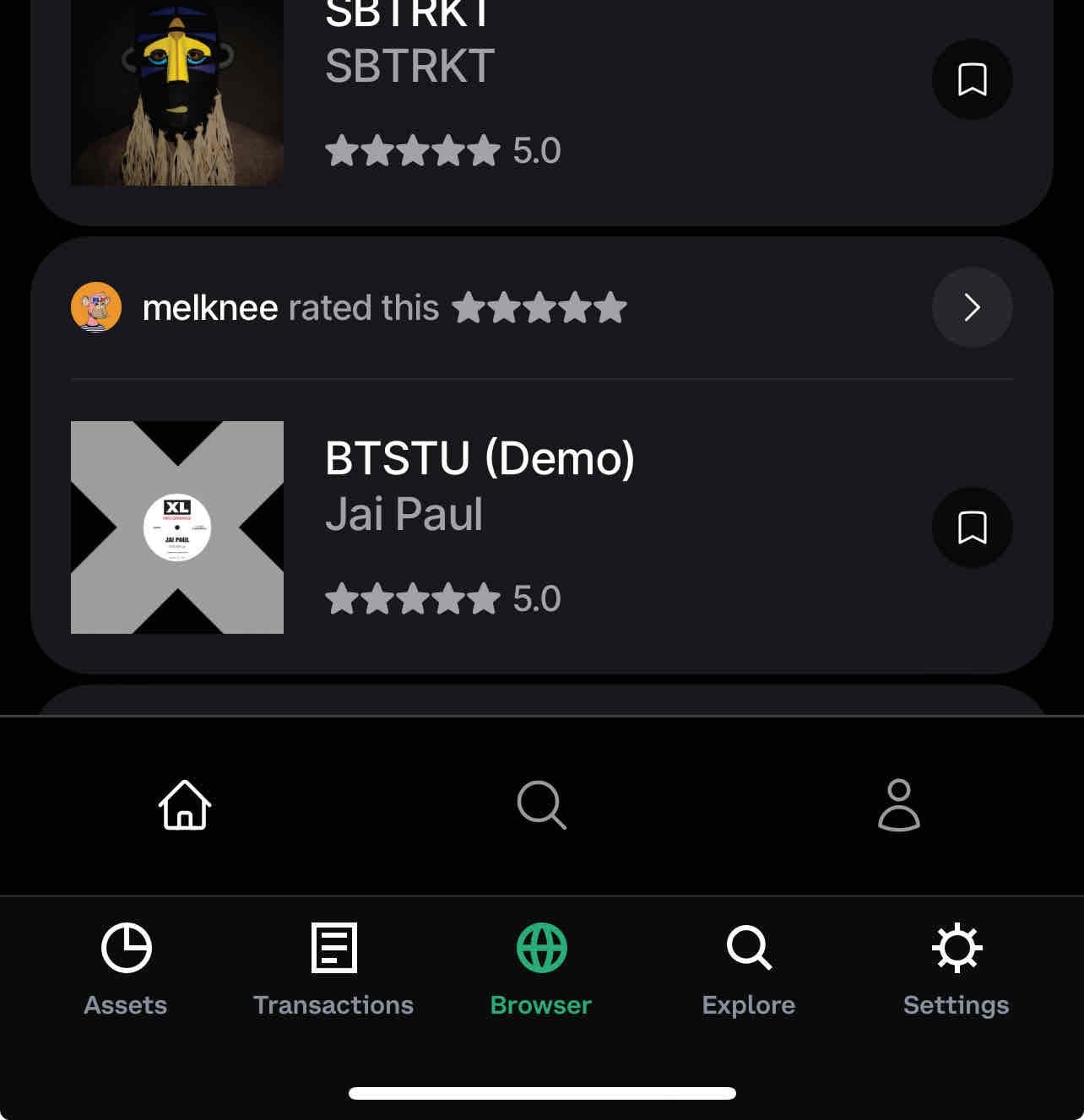Bookmark BTSTU (Demo) by Jai Paul
Image resolution: width=1084 pixels, height=1120 pixels.
tap(972, 528)
